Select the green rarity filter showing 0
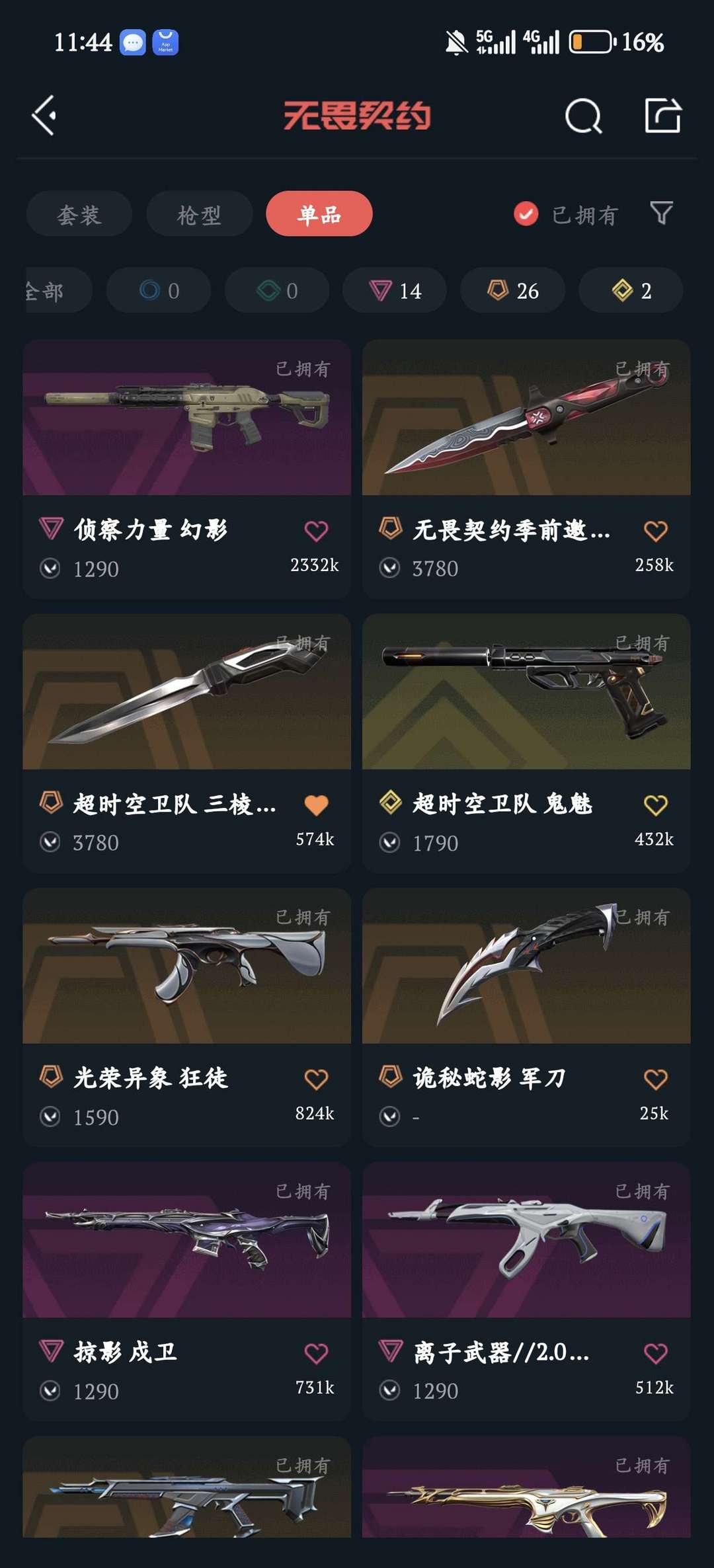 pos(276,290)
